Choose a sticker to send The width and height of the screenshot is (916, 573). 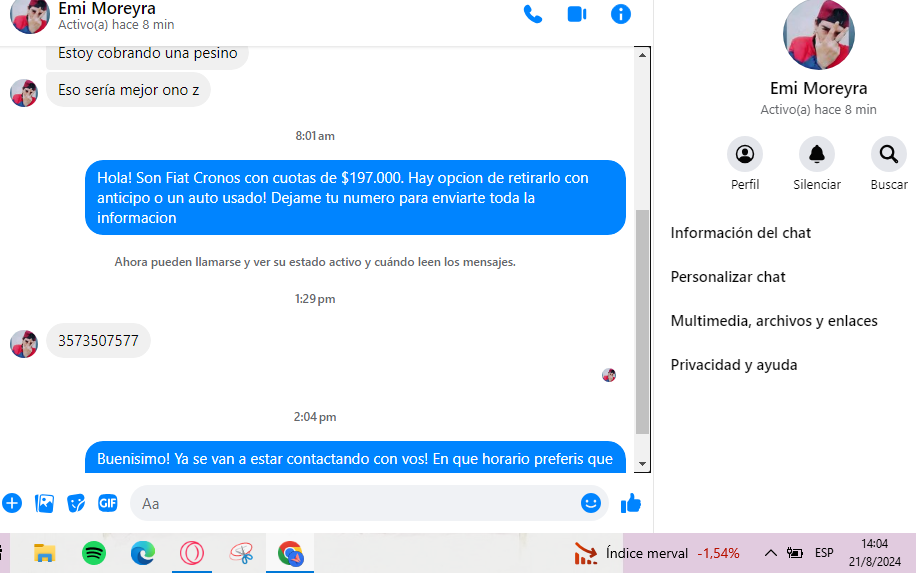(x=76, y=503)
